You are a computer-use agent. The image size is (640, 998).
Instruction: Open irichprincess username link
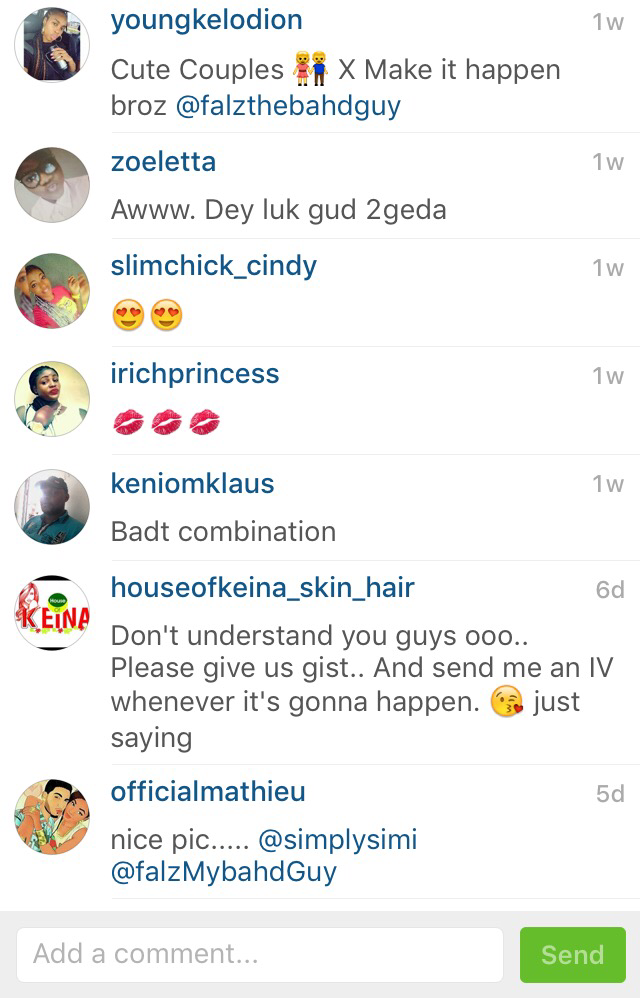[x=195, y=374]
